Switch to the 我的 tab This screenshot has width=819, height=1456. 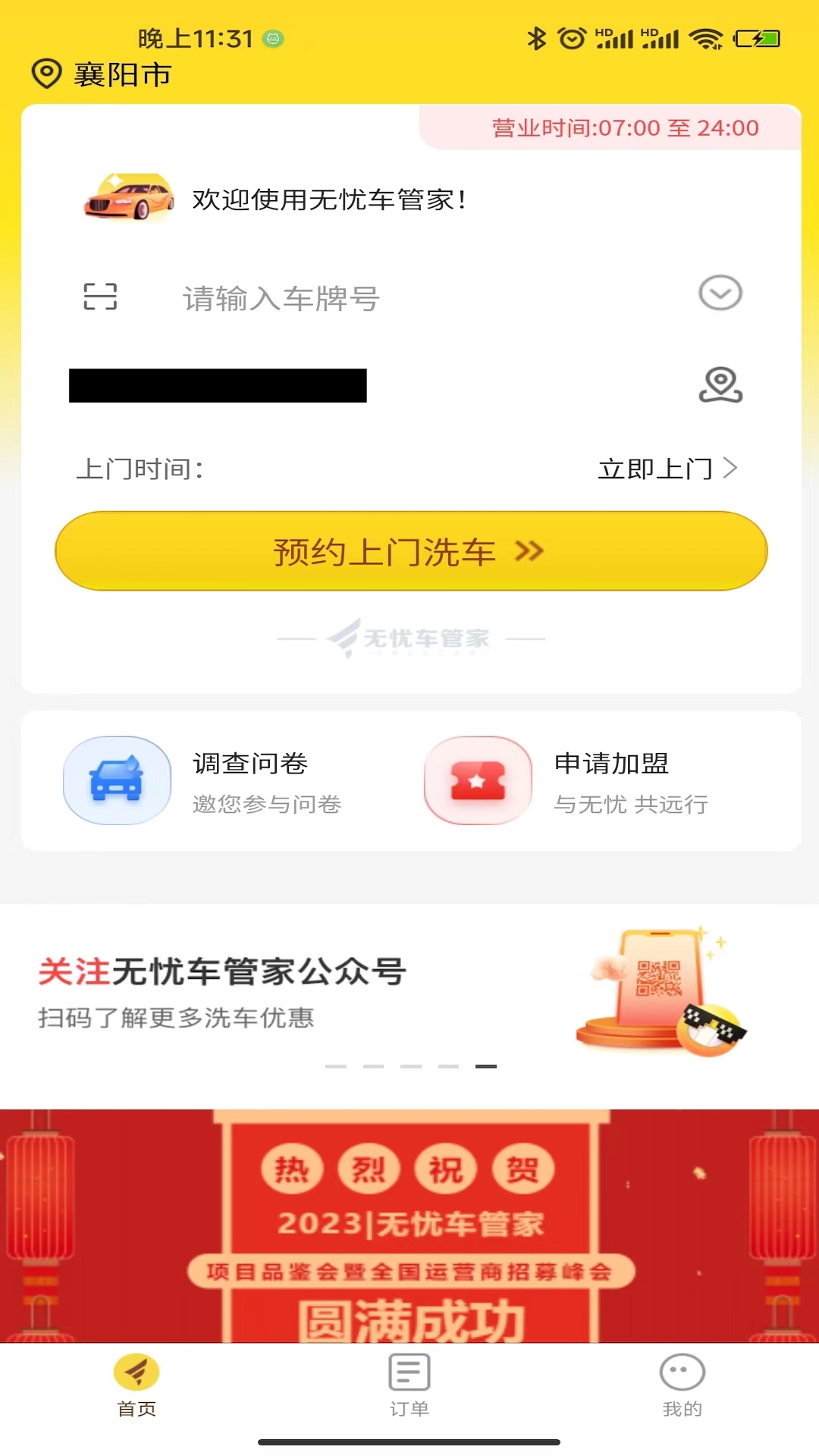(682, 1385)
